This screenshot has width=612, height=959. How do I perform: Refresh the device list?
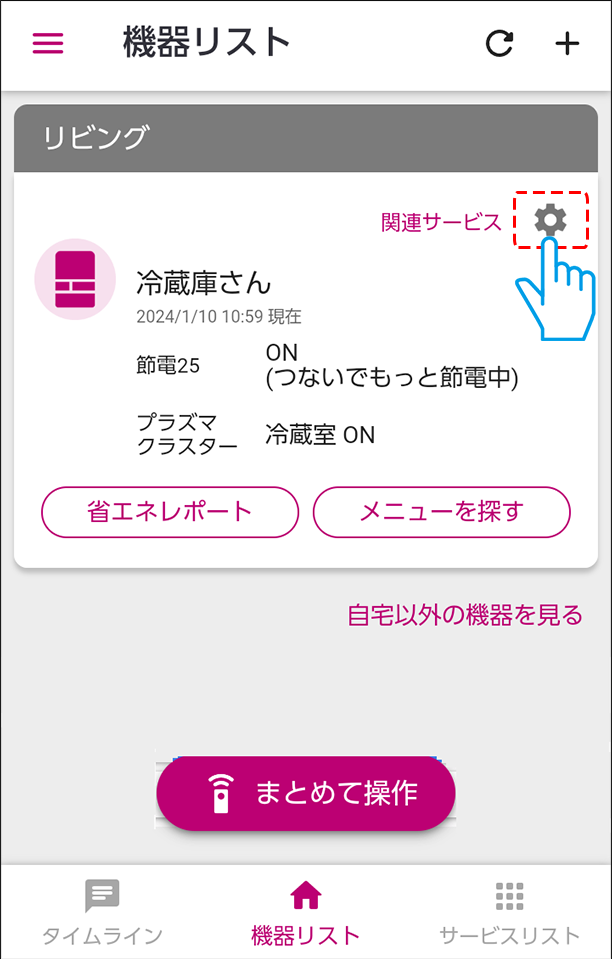[x=499, y=44]
